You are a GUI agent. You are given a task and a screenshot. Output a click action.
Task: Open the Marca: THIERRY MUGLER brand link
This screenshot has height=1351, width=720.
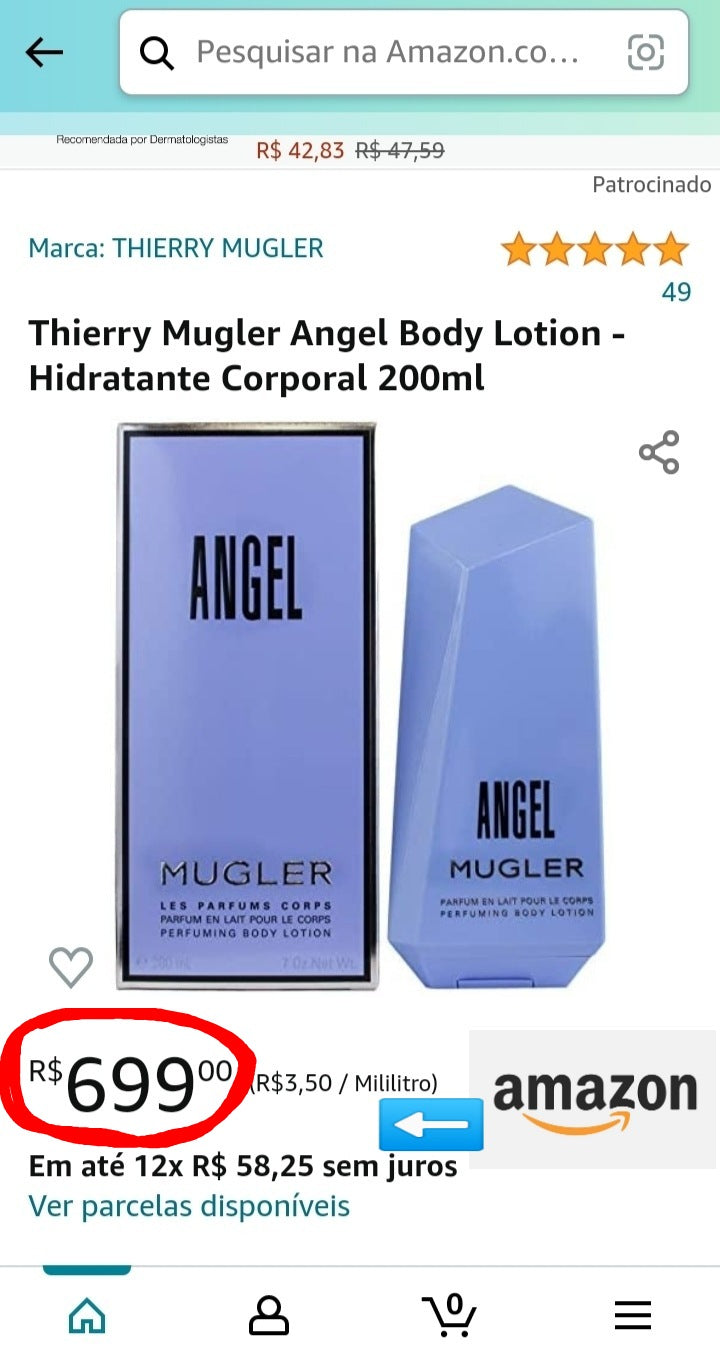point(176,248)
